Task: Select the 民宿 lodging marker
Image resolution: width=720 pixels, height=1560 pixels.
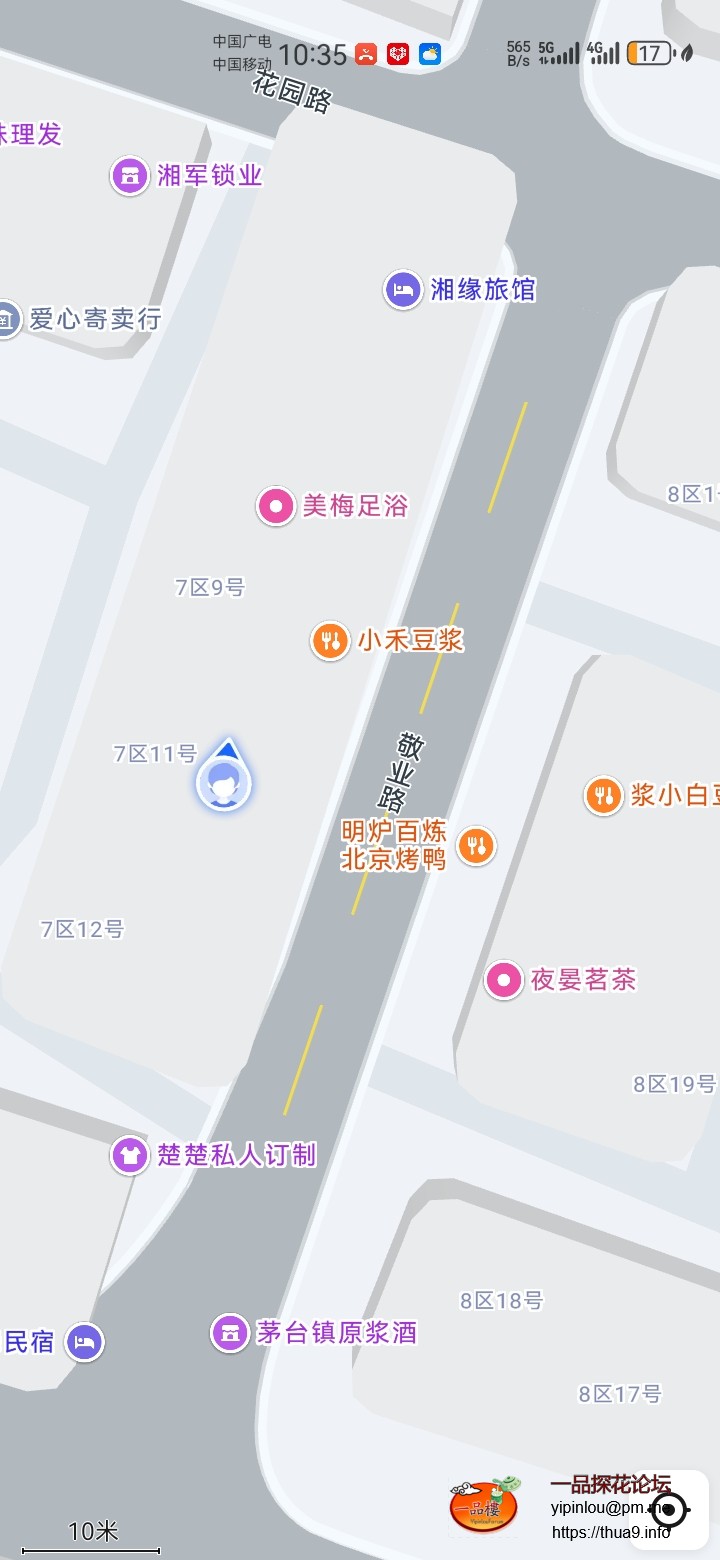Action: (x=84, y=1343)
